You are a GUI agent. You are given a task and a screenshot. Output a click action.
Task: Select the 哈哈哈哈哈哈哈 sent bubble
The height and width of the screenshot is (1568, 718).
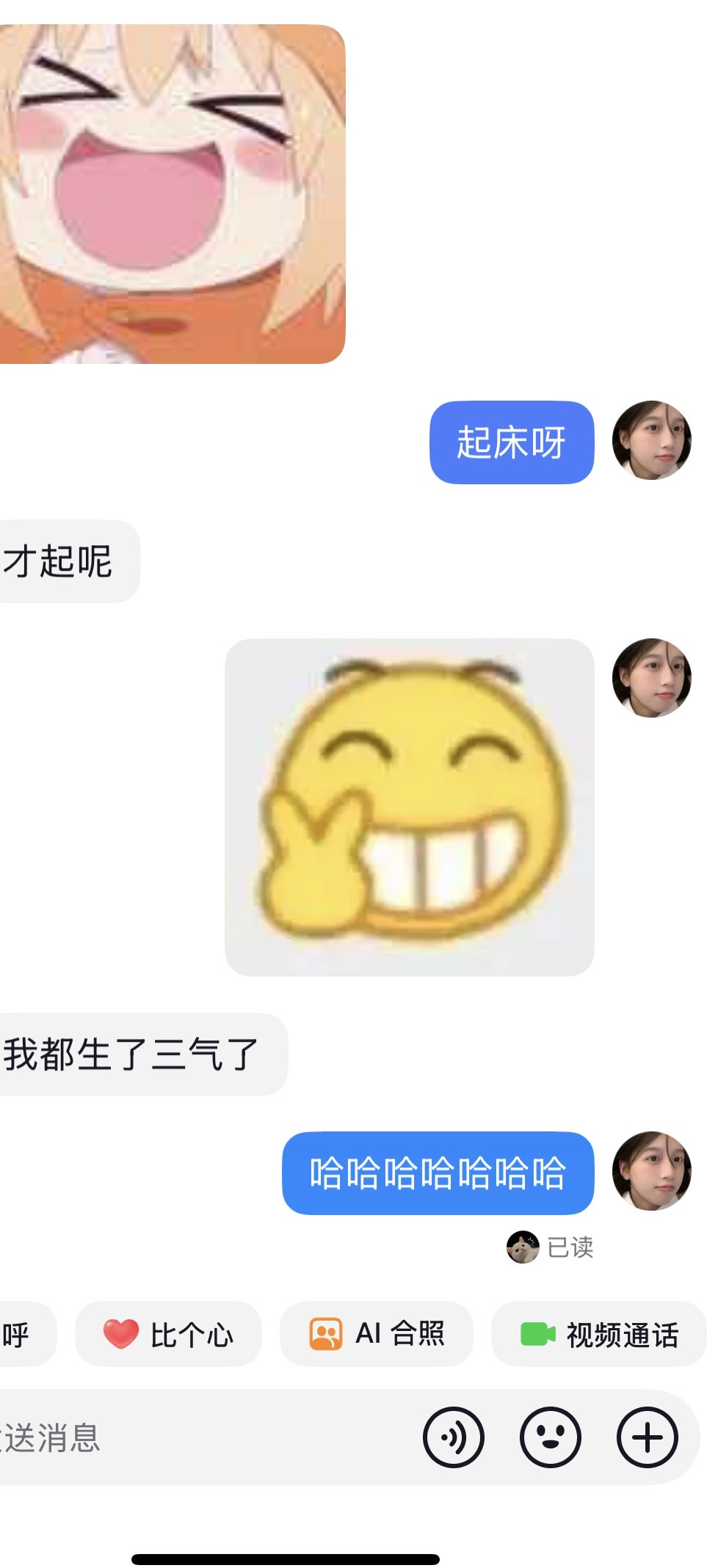(438, 1171)
